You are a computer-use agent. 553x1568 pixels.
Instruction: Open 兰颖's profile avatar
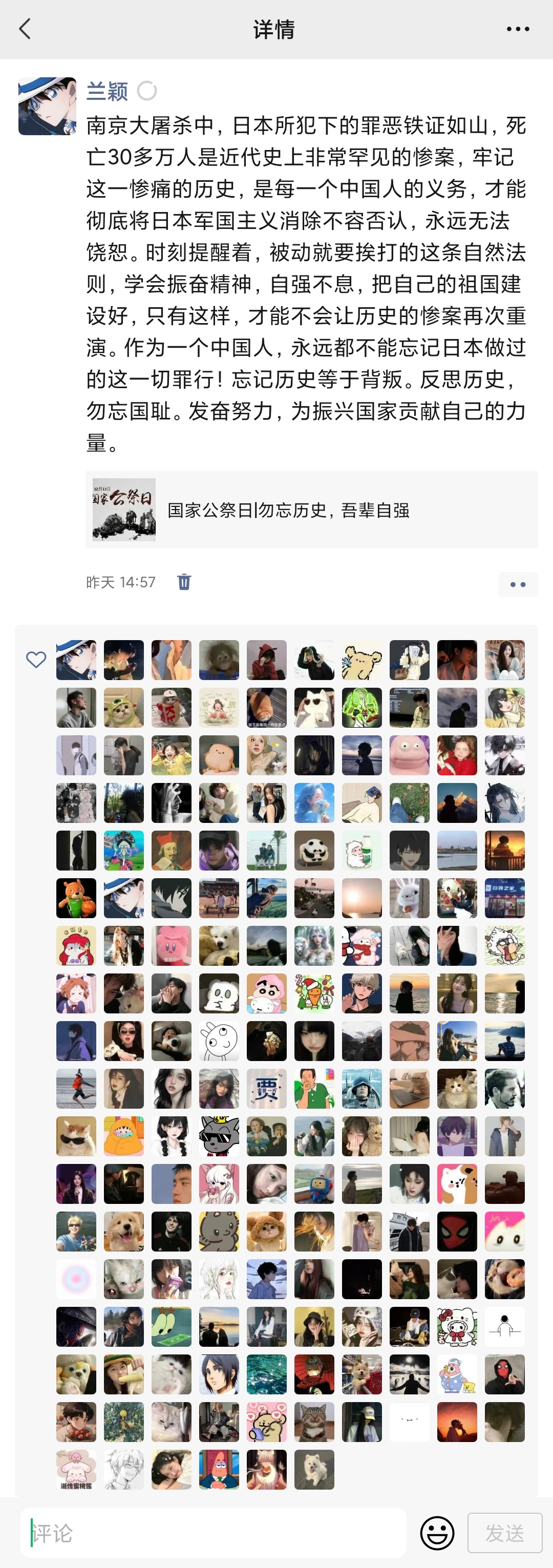pos(48,106)
